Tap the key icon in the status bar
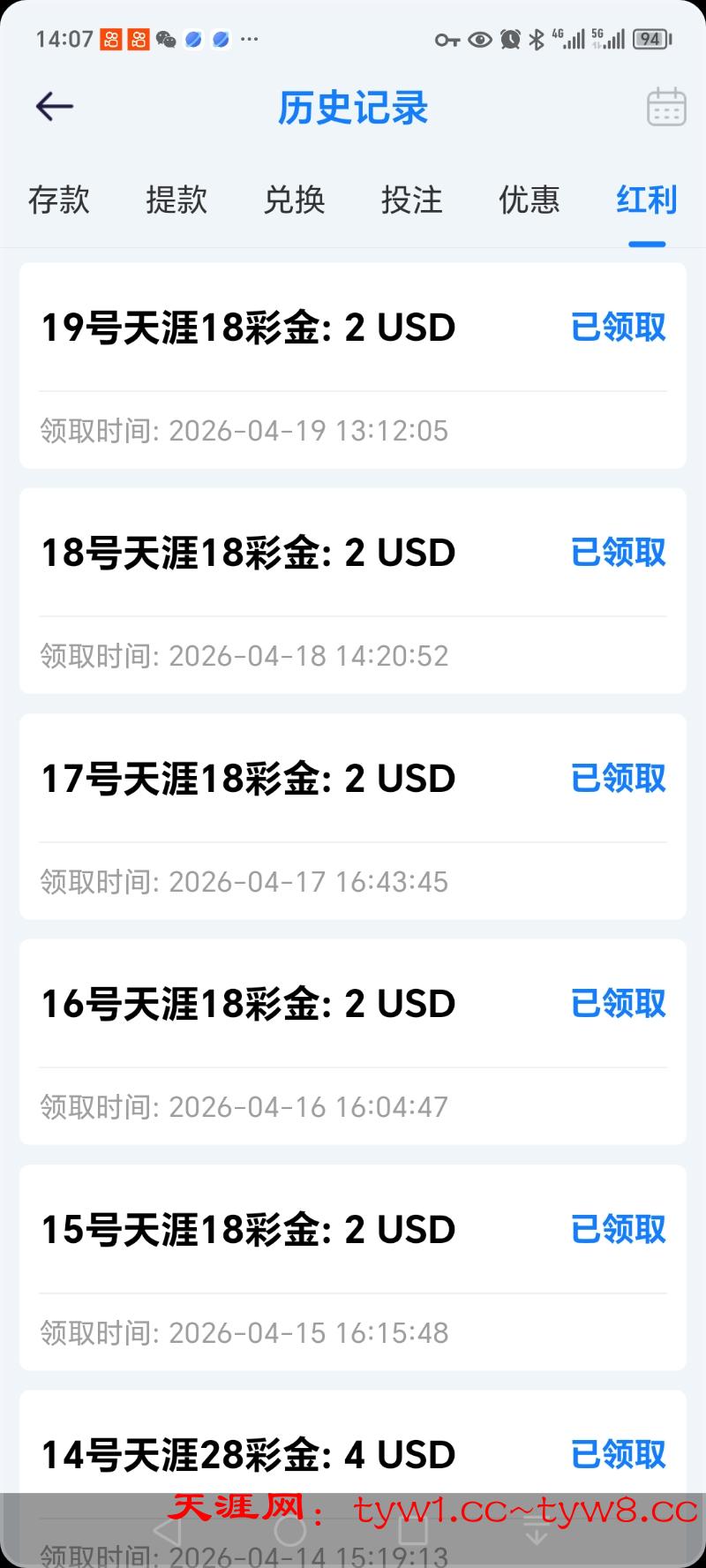706x1568 pixels. pyautogui.click(x=447, y=38)
